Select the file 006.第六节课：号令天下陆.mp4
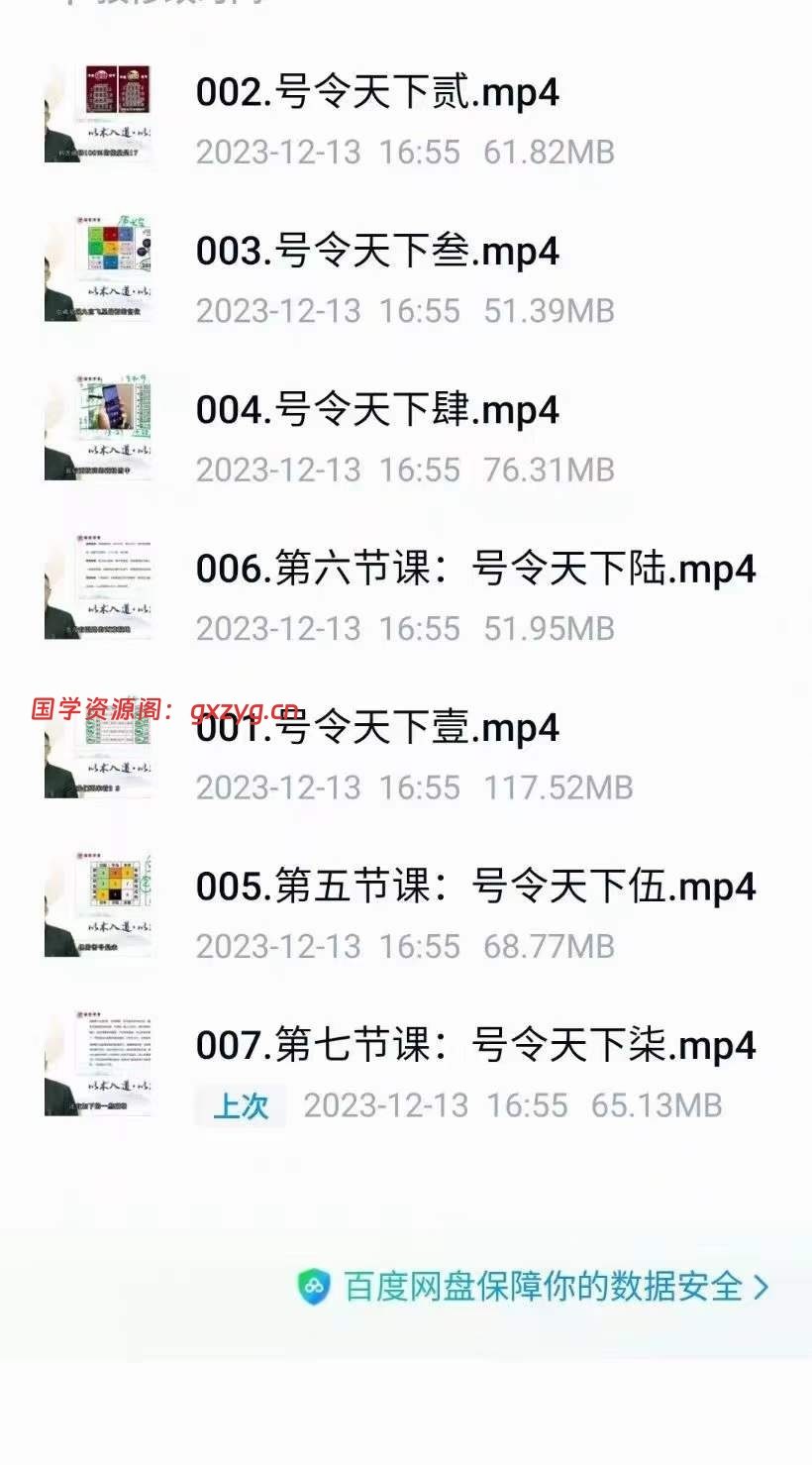Viewport: 812px width, 1465px height. tap(475, 570)
